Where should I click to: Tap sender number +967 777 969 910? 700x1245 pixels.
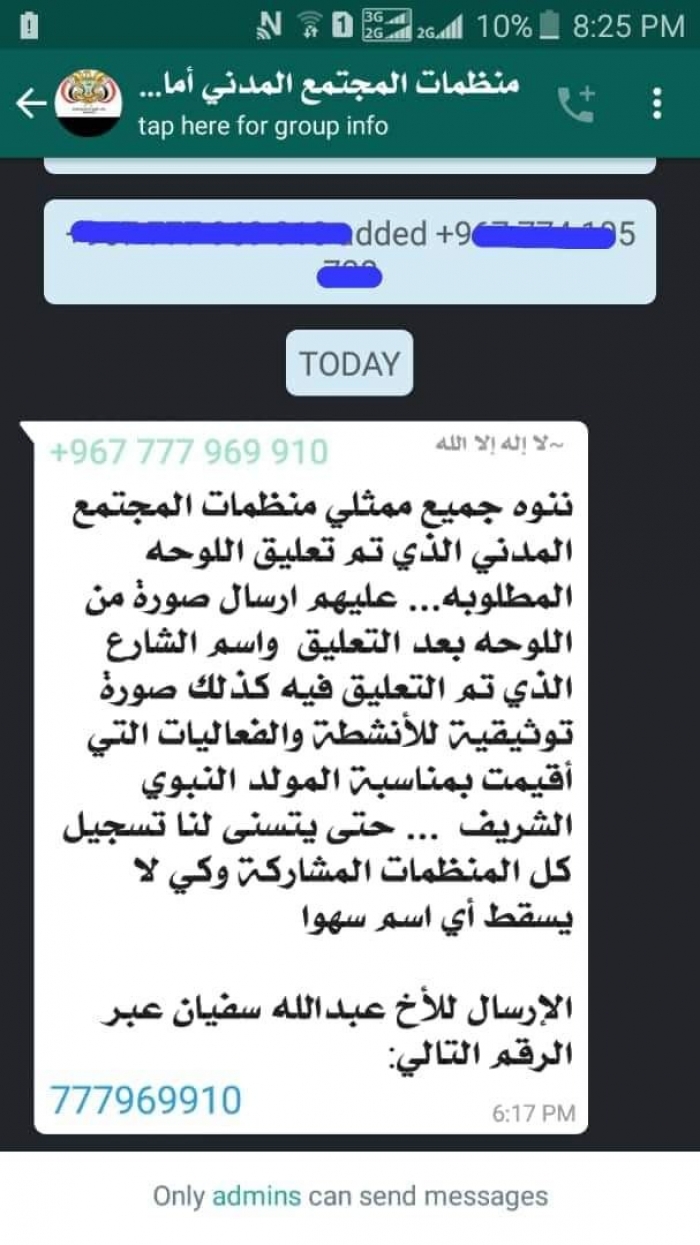(189, 452)
